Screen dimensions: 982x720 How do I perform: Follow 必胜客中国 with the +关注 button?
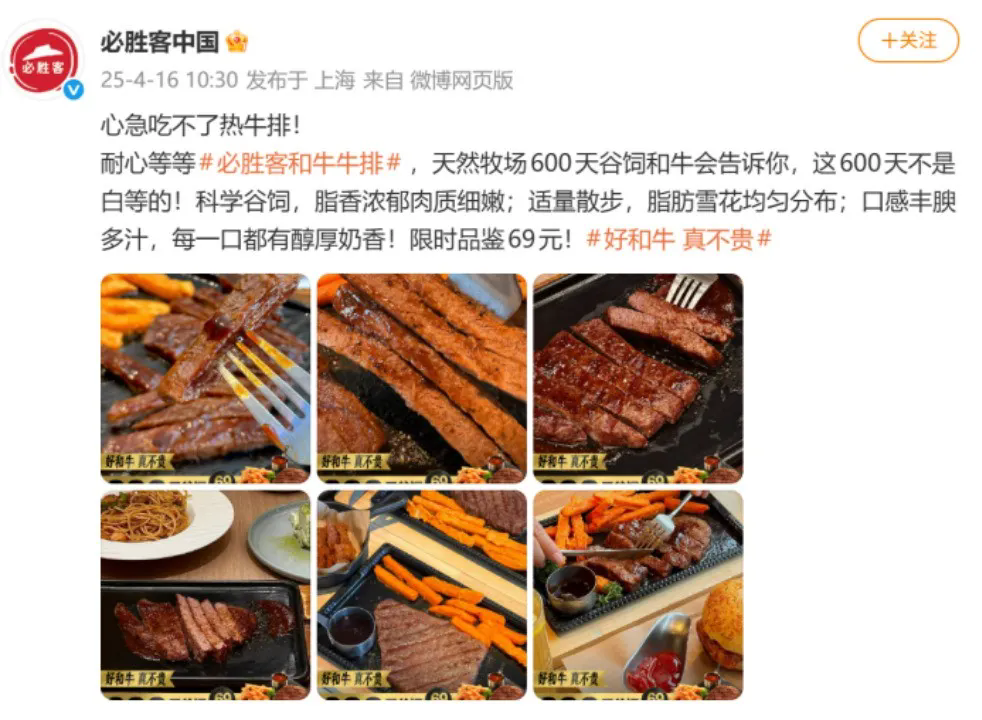coord(908,41)
